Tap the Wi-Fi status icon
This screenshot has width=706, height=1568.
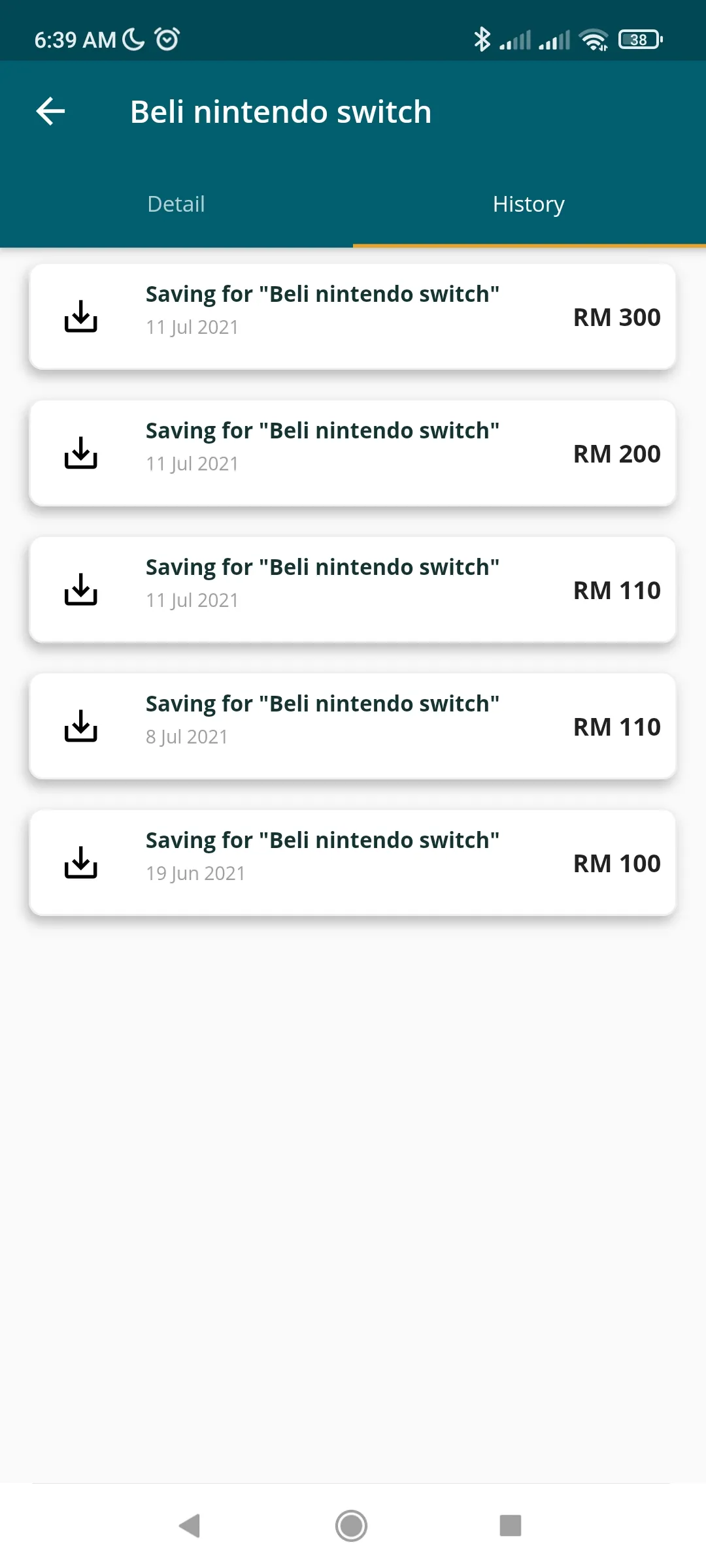click(x=594, y=39)
